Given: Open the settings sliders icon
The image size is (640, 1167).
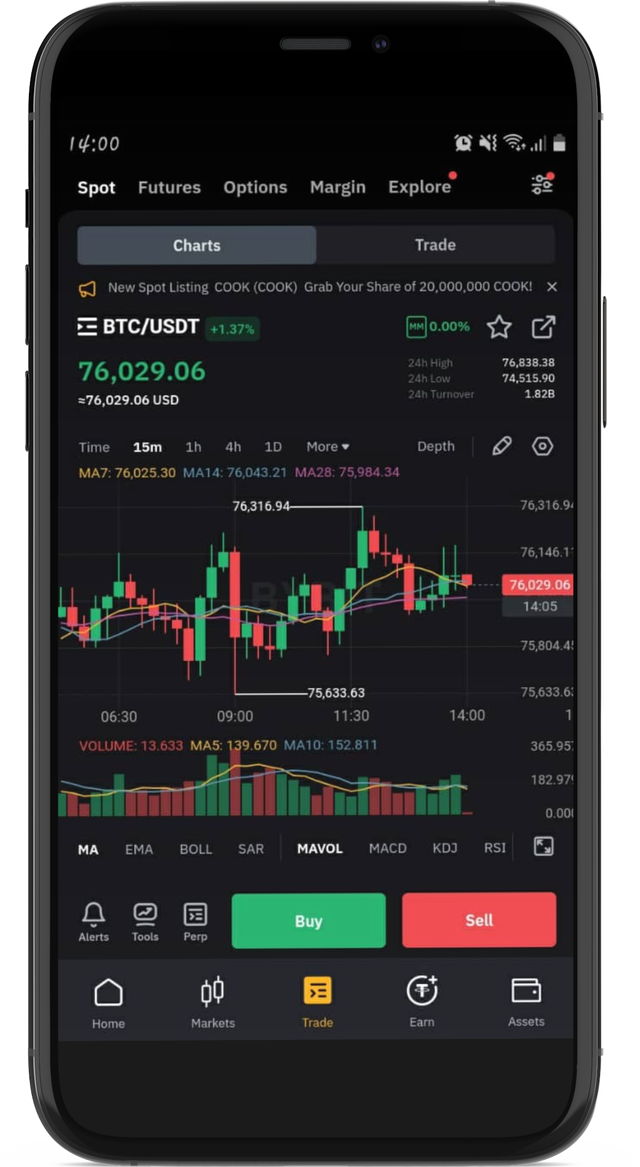Looking at the screenshot, I should tap(542, 185).
